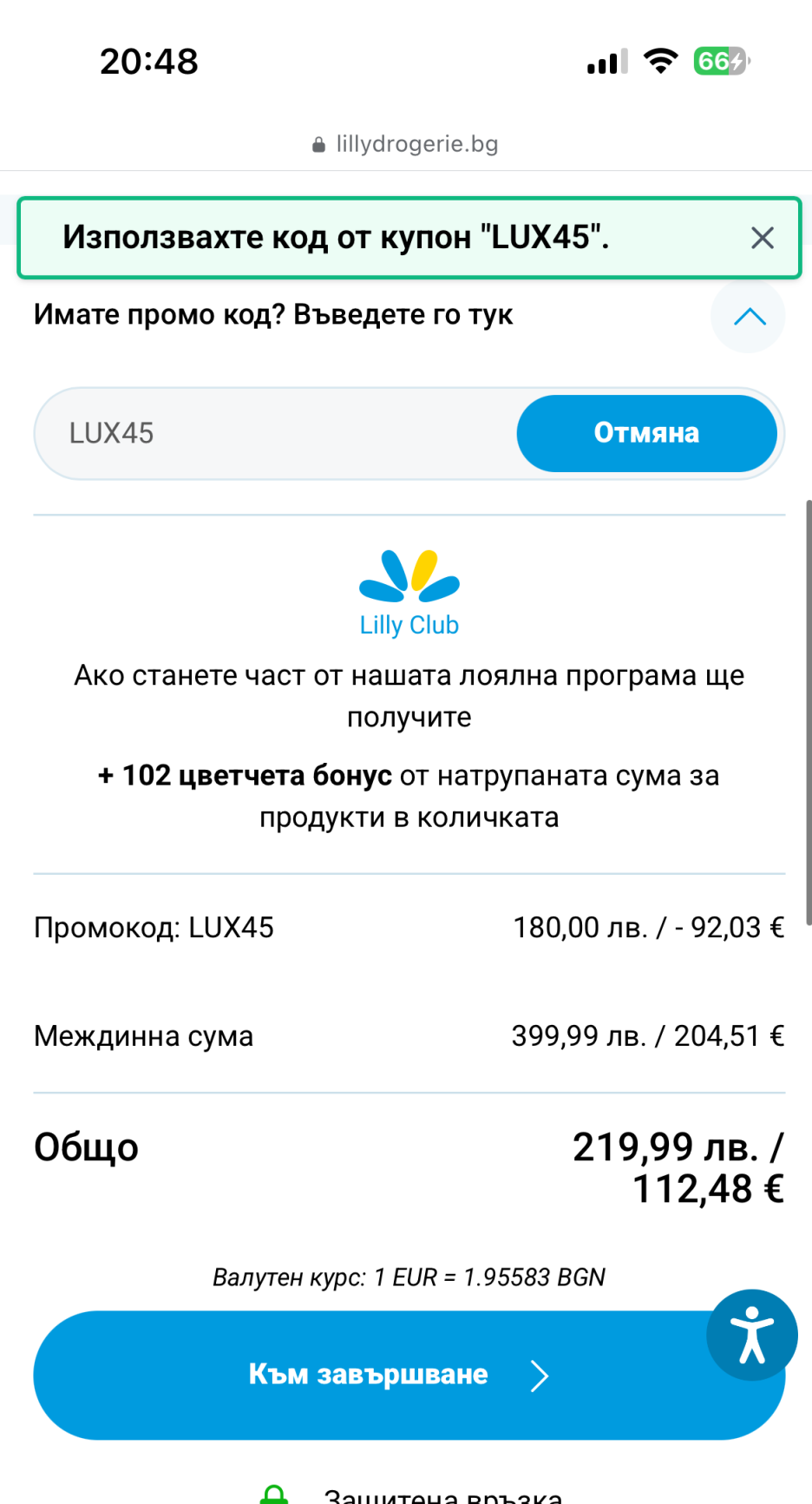The height and width of the screenshot is (1504, 812).
Task: Proceed with Към завършване button
Action: 382,1375
